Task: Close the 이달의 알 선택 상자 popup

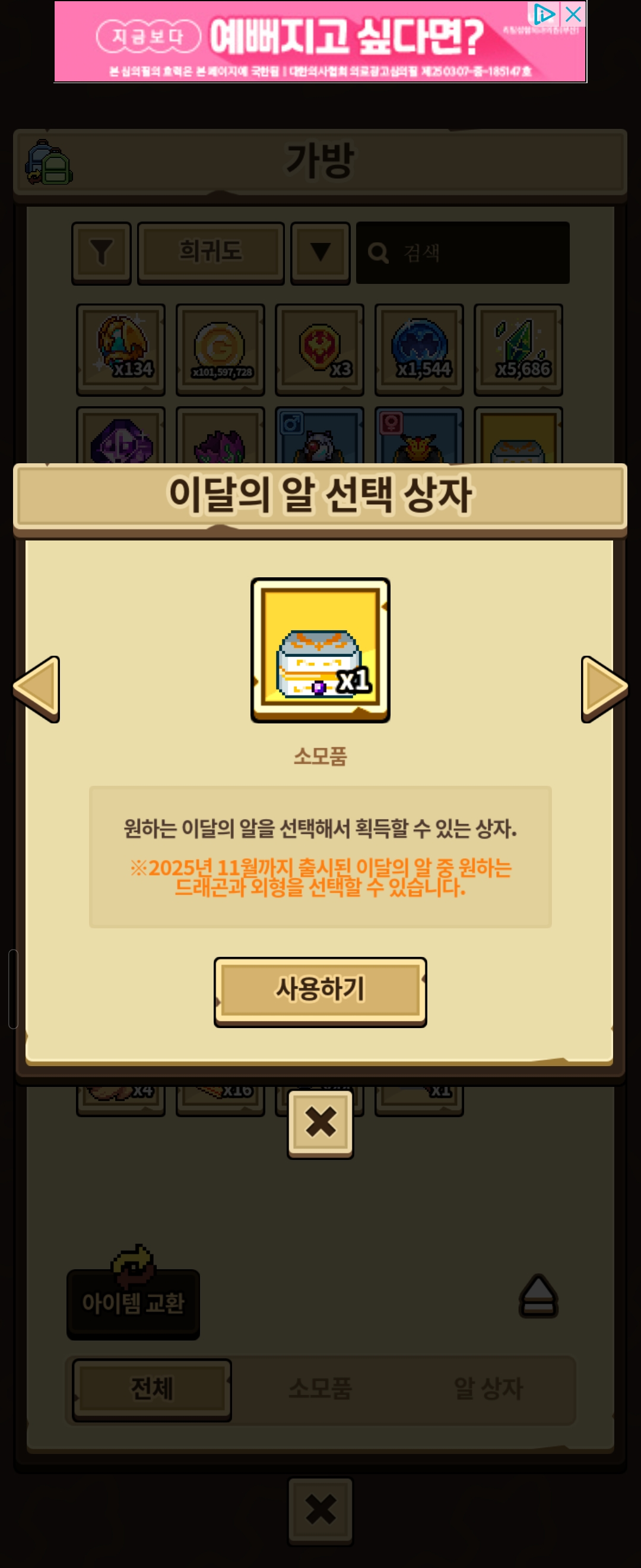Action: [x=320, y=1123]
